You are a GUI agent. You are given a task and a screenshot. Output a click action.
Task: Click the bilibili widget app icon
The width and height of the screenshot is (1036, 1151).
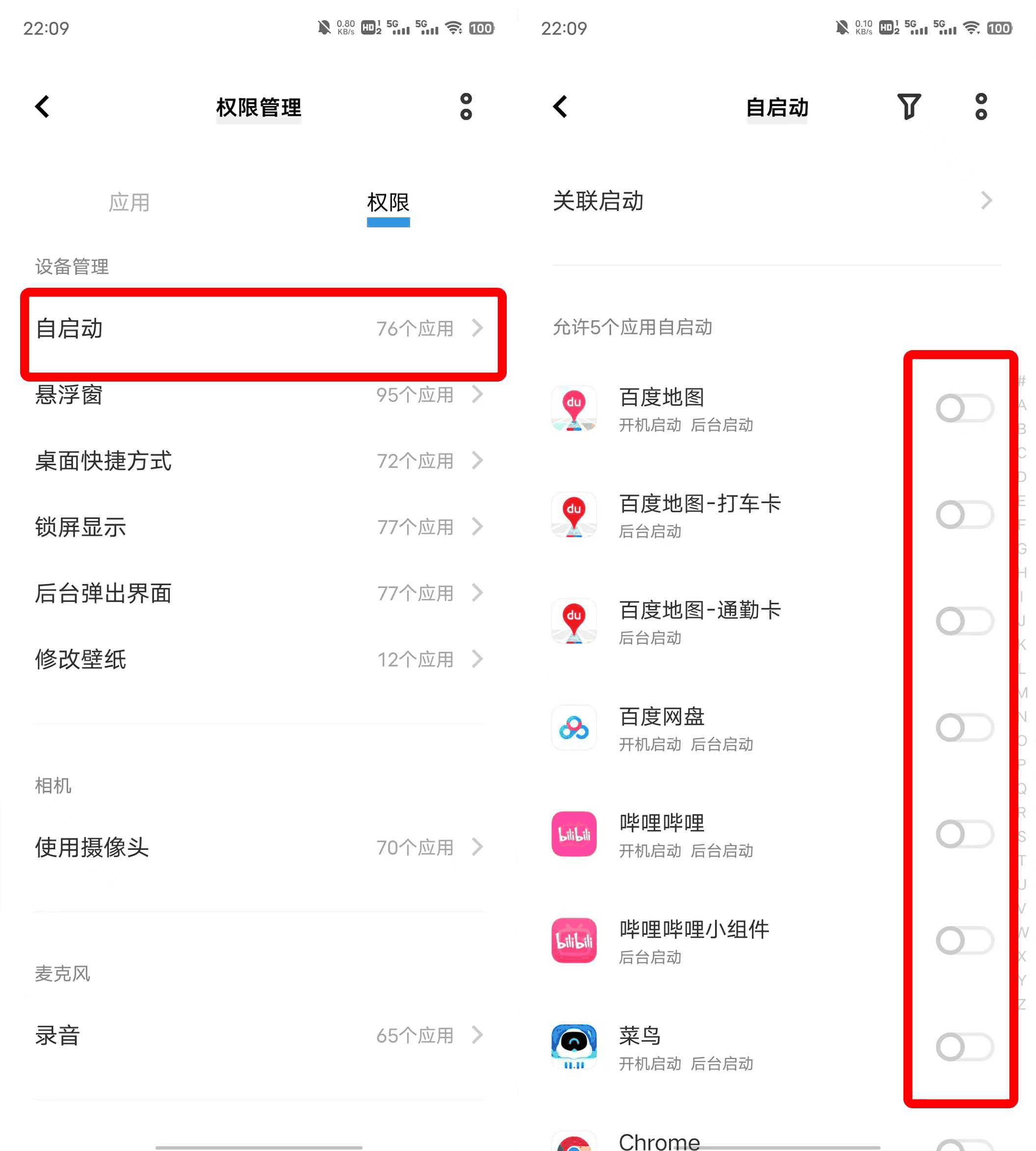574,940
